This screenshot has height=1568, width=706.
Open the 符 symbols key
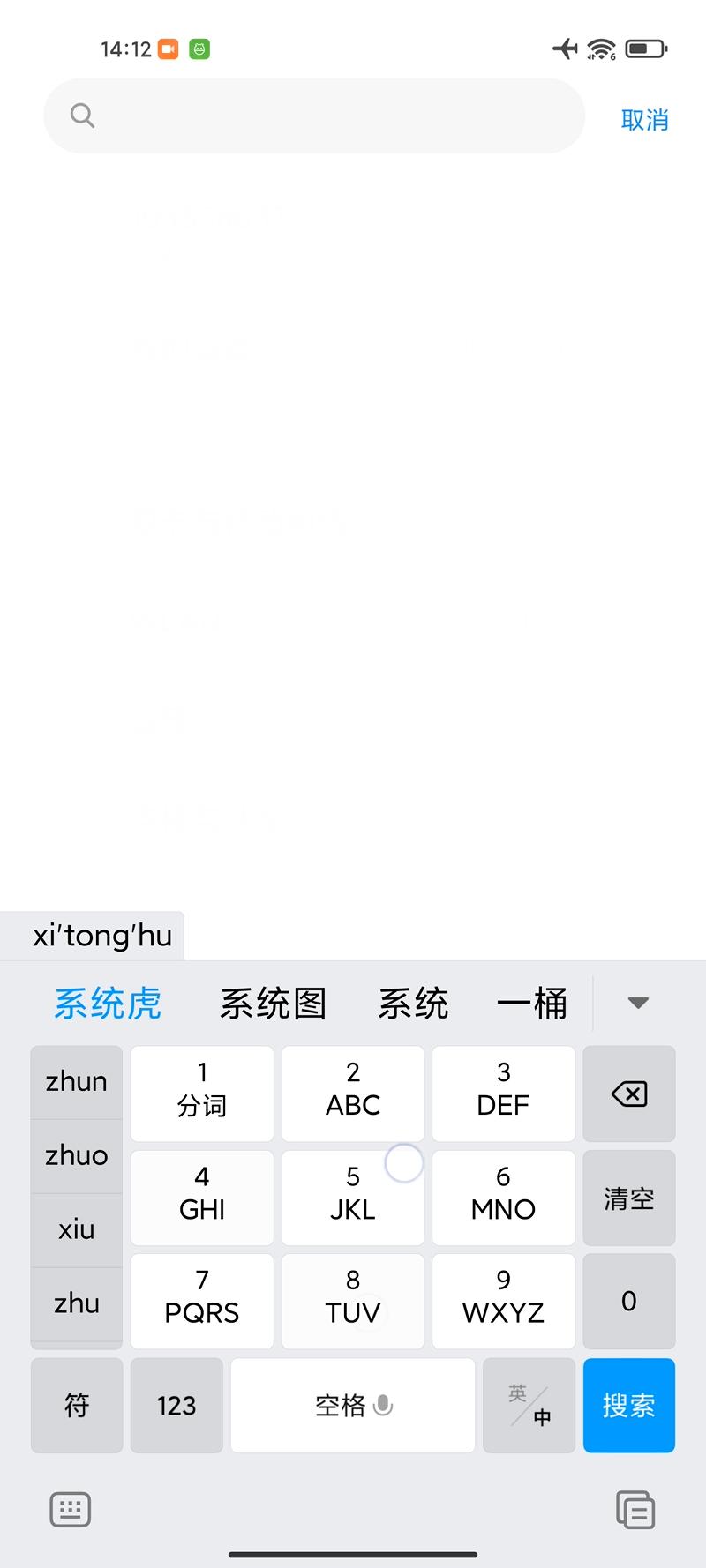click(x=76, y=1406)
